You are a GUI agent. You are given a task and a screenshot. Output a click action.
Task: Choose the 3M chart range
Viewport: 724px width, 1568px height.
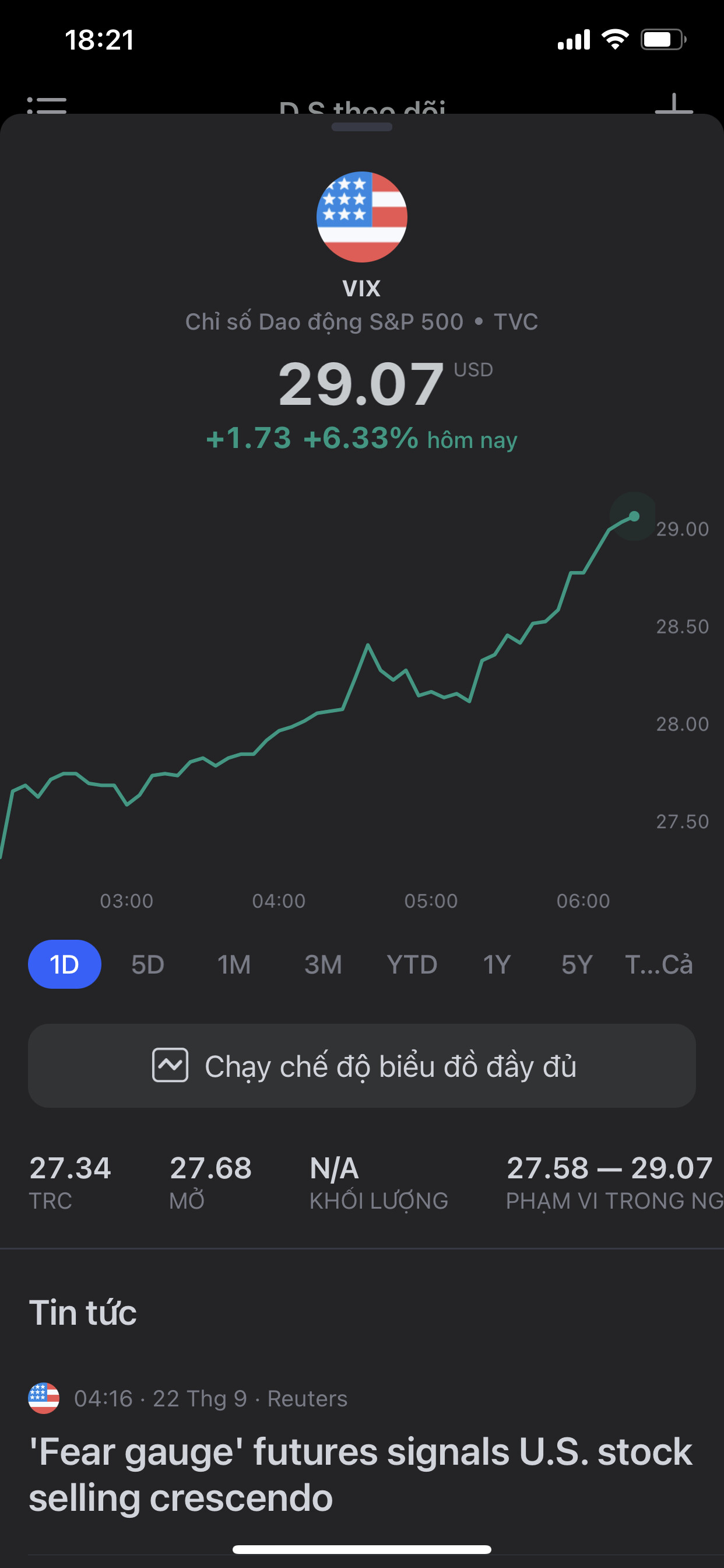[323, 964]
